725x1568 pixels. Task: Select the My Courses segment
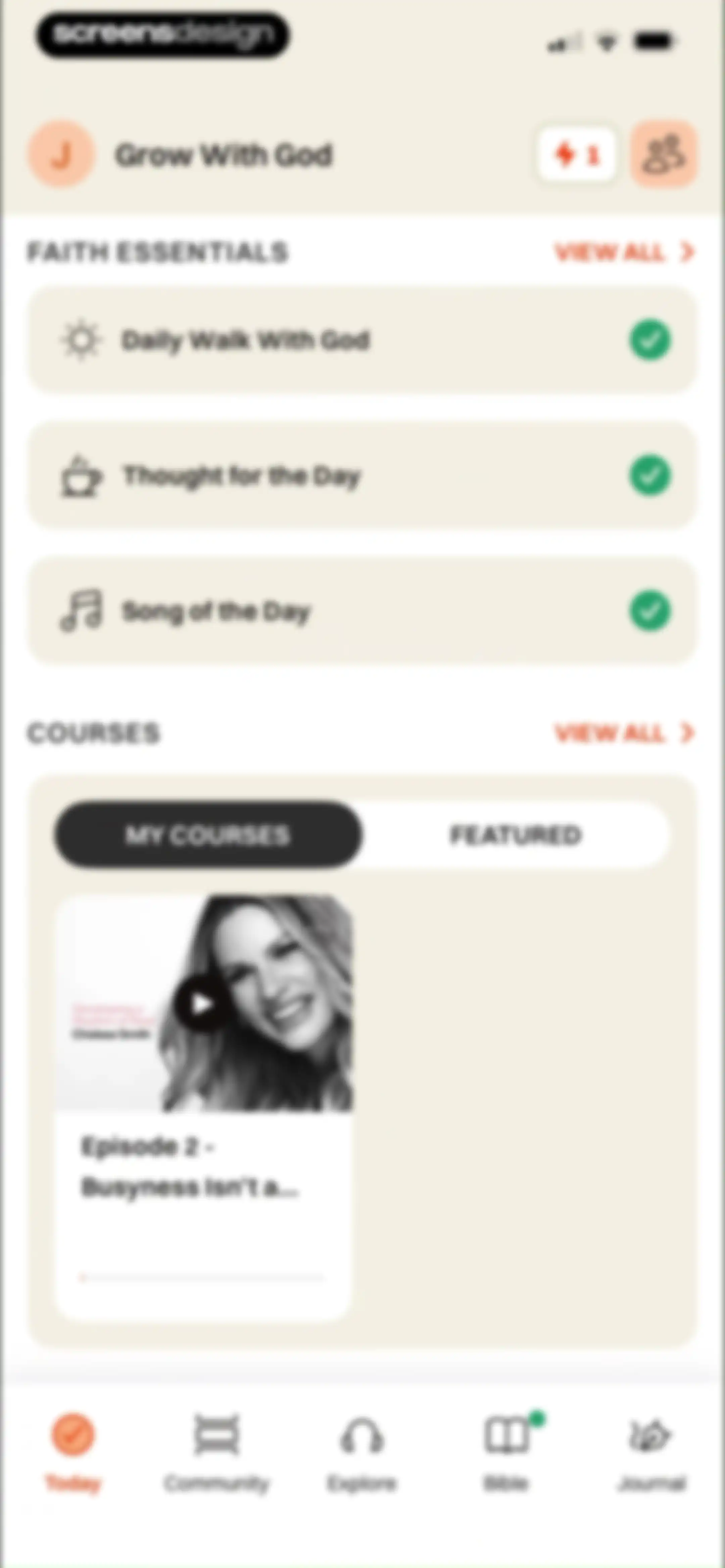[x=208, y=835]
